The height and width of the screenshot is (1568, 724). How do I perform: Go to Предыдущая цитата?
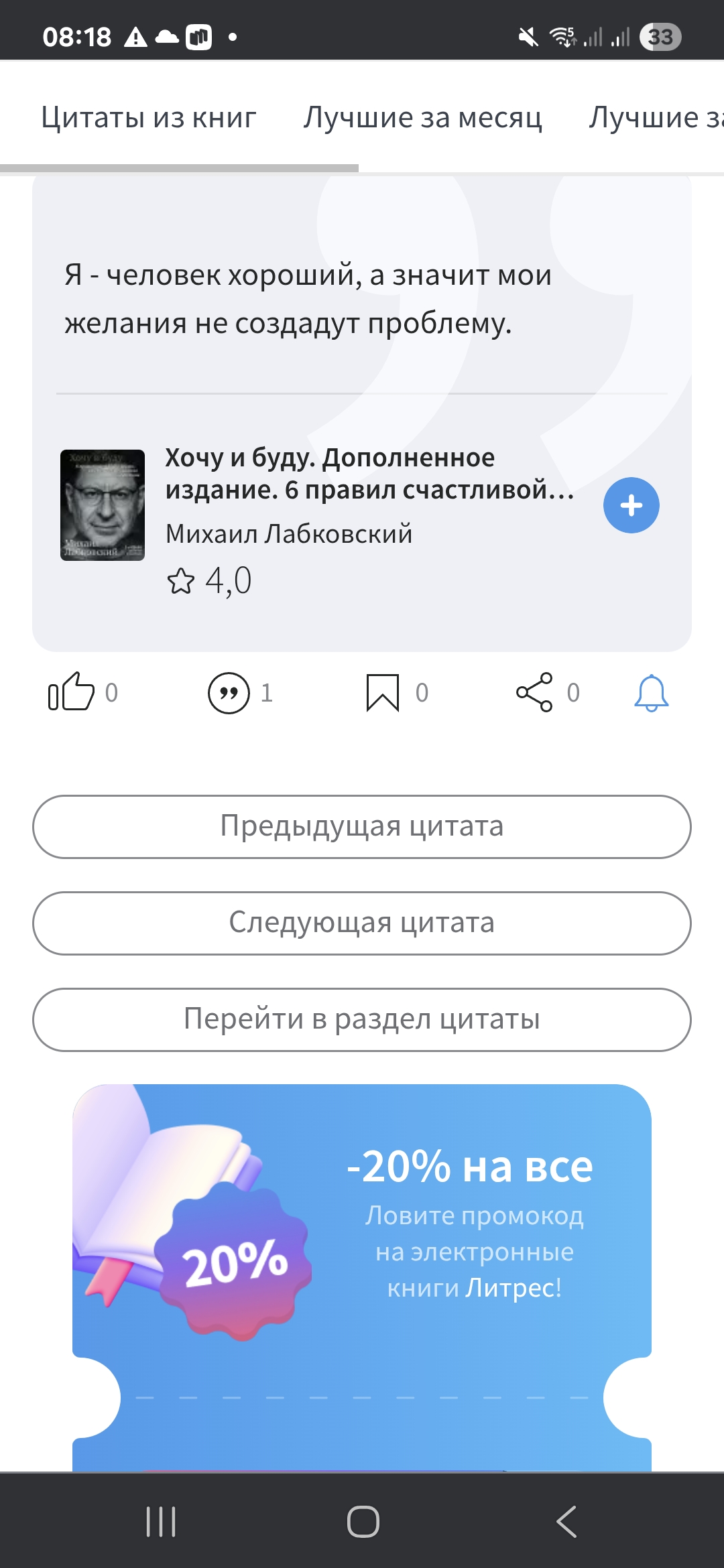point(362,826)
